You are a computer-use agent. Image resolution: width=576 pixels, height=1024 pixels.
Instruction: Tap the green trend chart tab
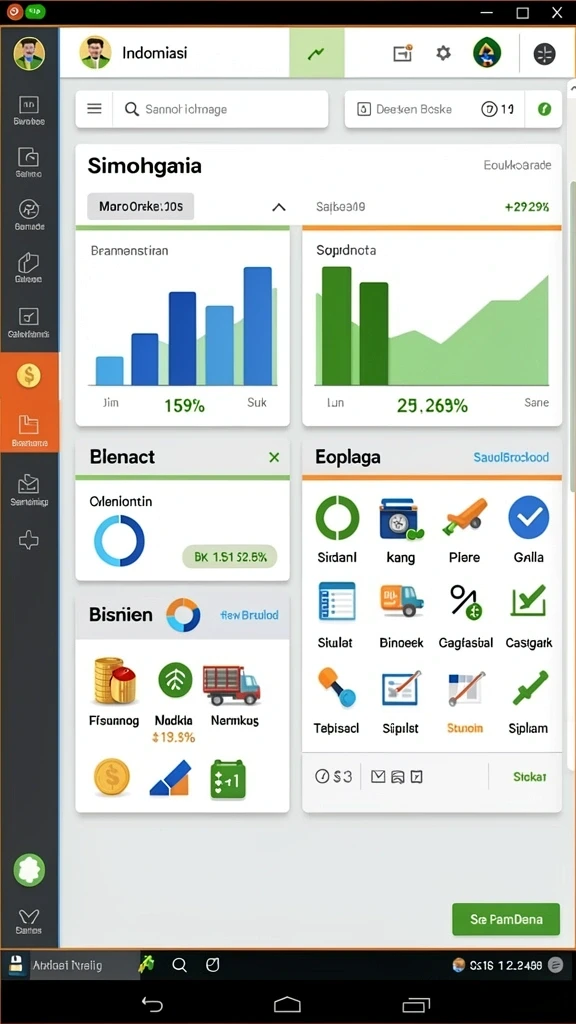click(x=317, y=53)
